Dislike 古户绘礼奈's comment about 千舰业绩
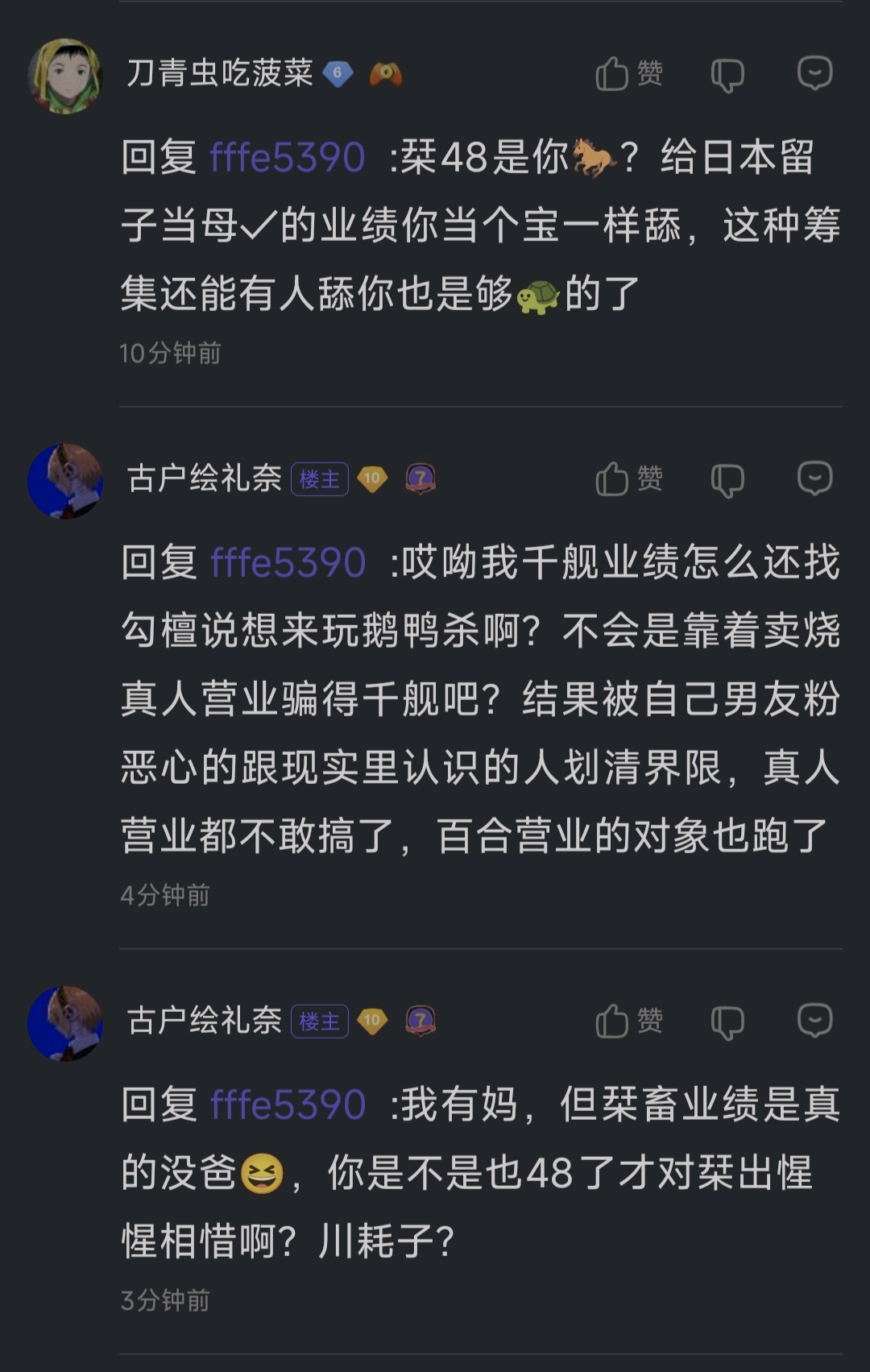The width and height of the screenshot is (870, 1372). click(x=727, y=480)
